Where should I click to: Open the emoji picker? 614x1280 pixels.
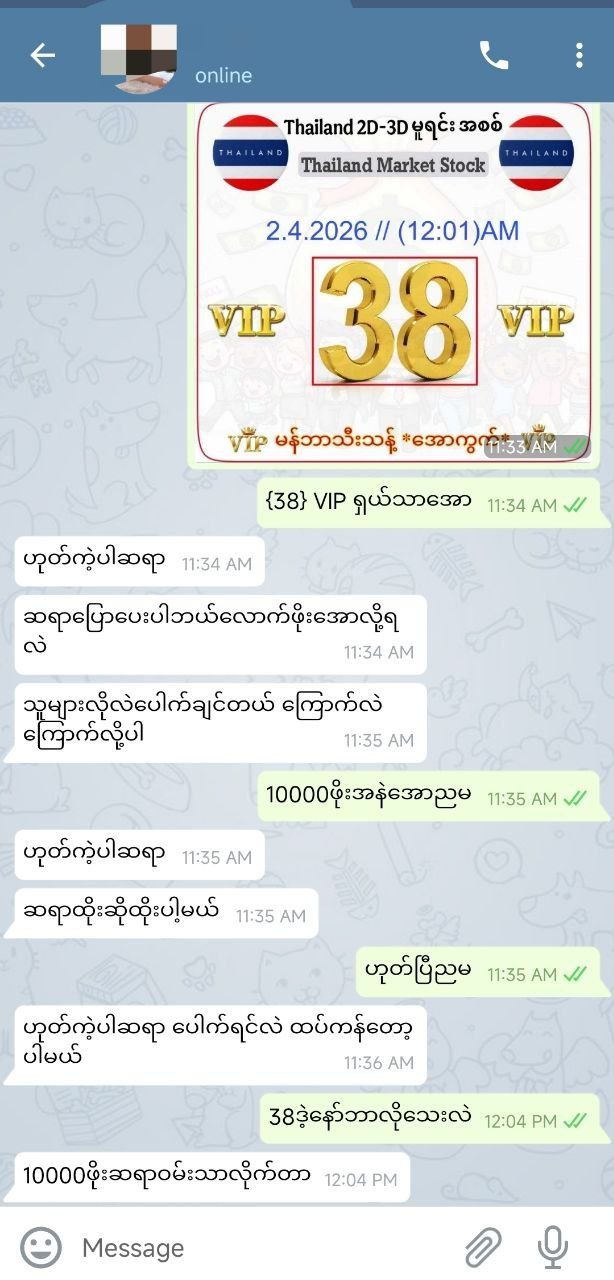[41, 1247]
